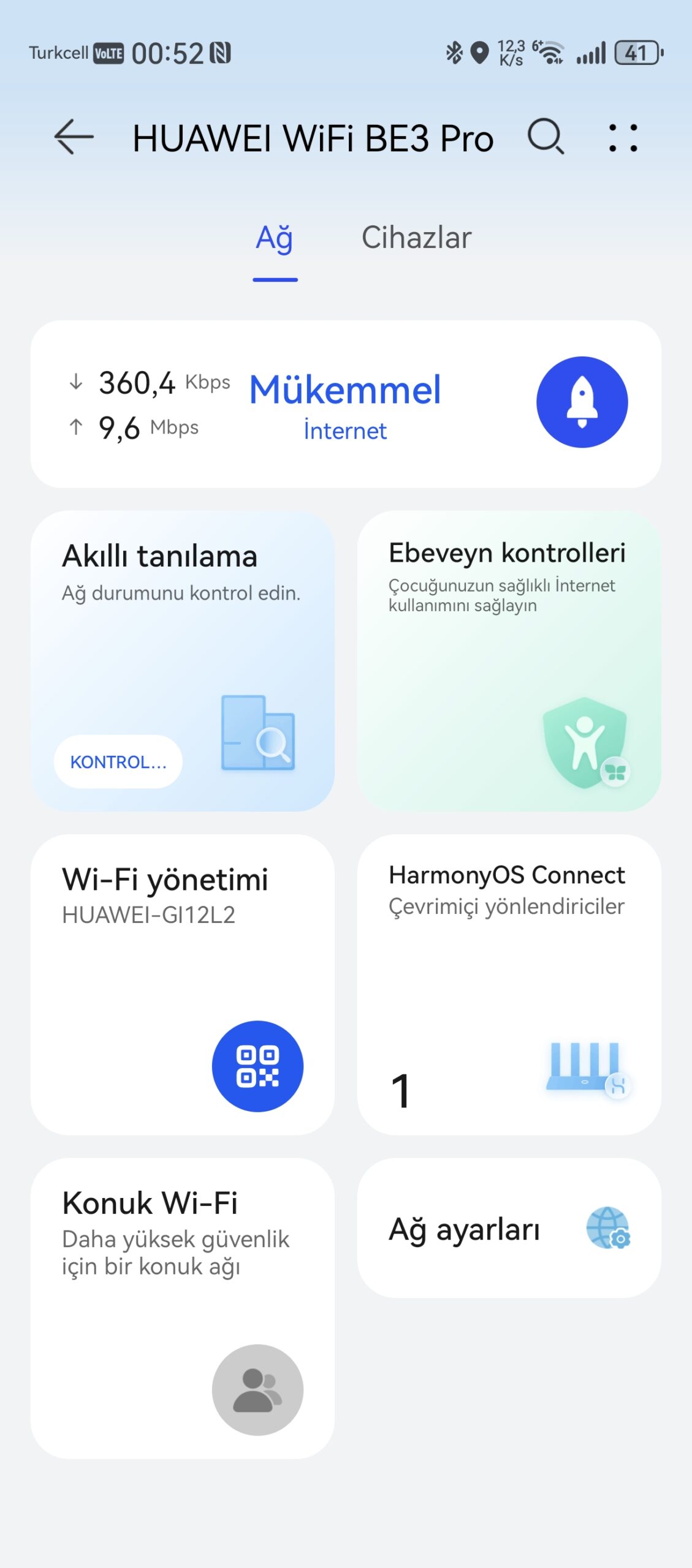The width and height of the screenshot is (692, 1568).
Task: Tap the rocket boost button
Action: coord(582,402)
